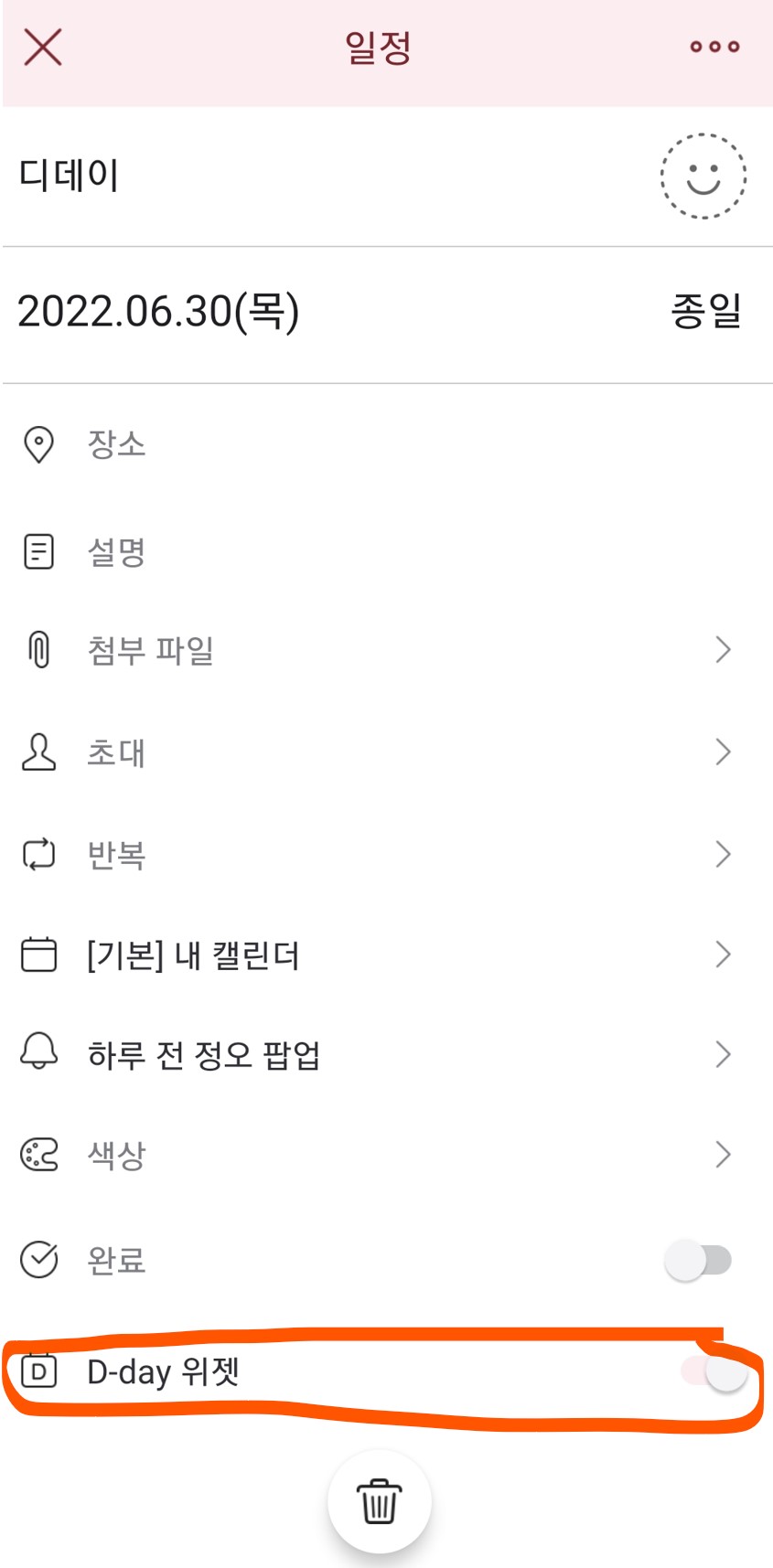
Task: Delete this event with trash button
Action: pyautogui.click(x=379, y=1501)
